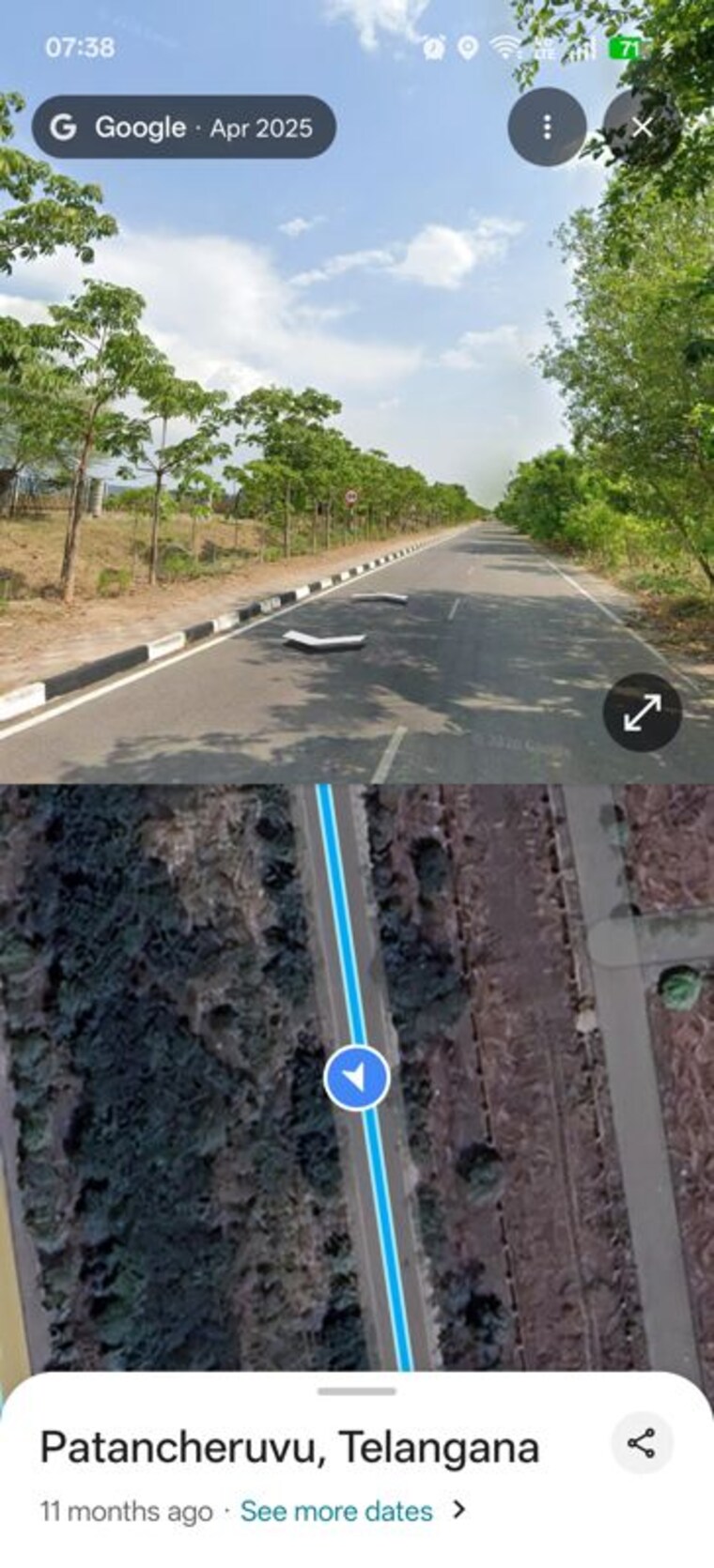Share this Patancheruvu location
The height and width of the screenshot is (1568, 714).
(x=642, y=1443)
